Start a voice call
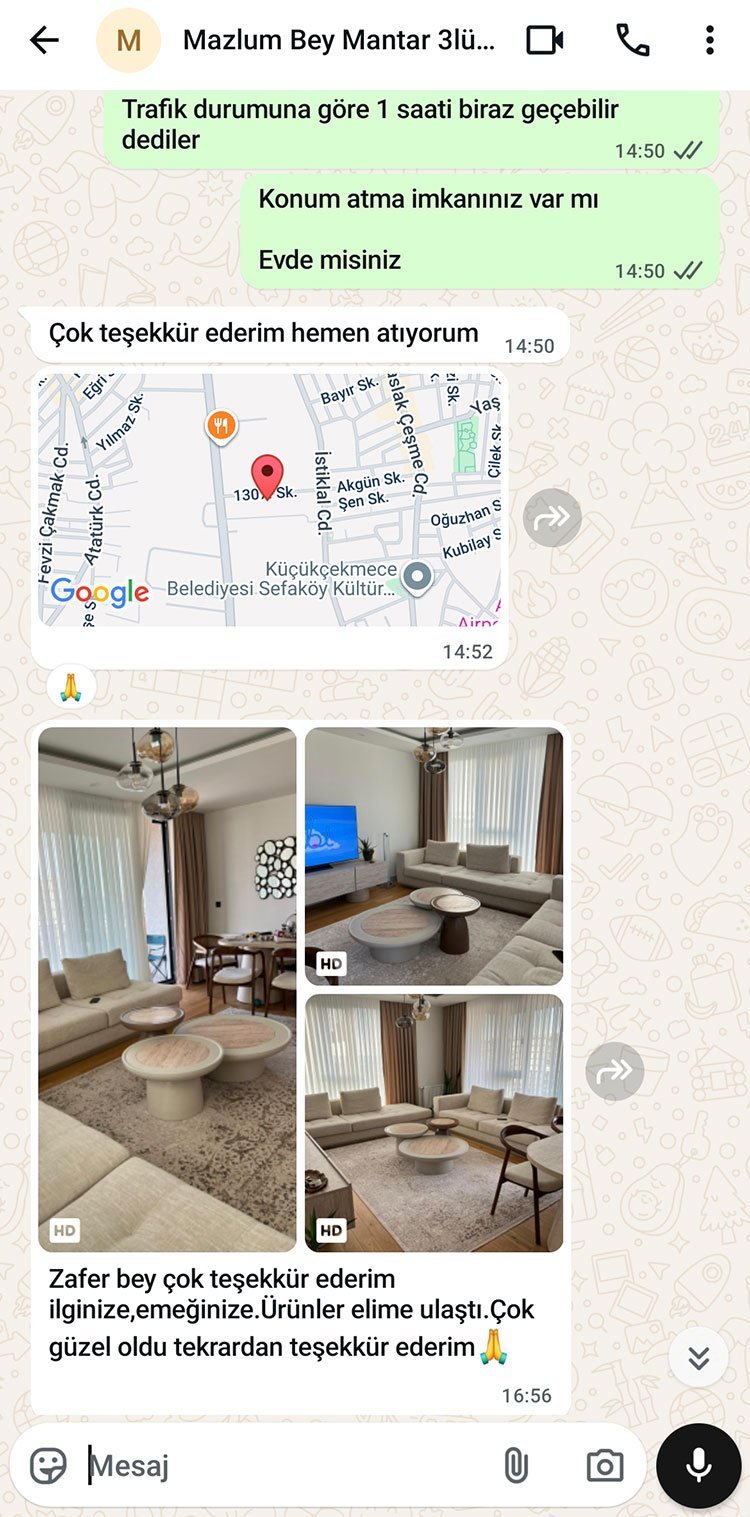 [632, 40]
